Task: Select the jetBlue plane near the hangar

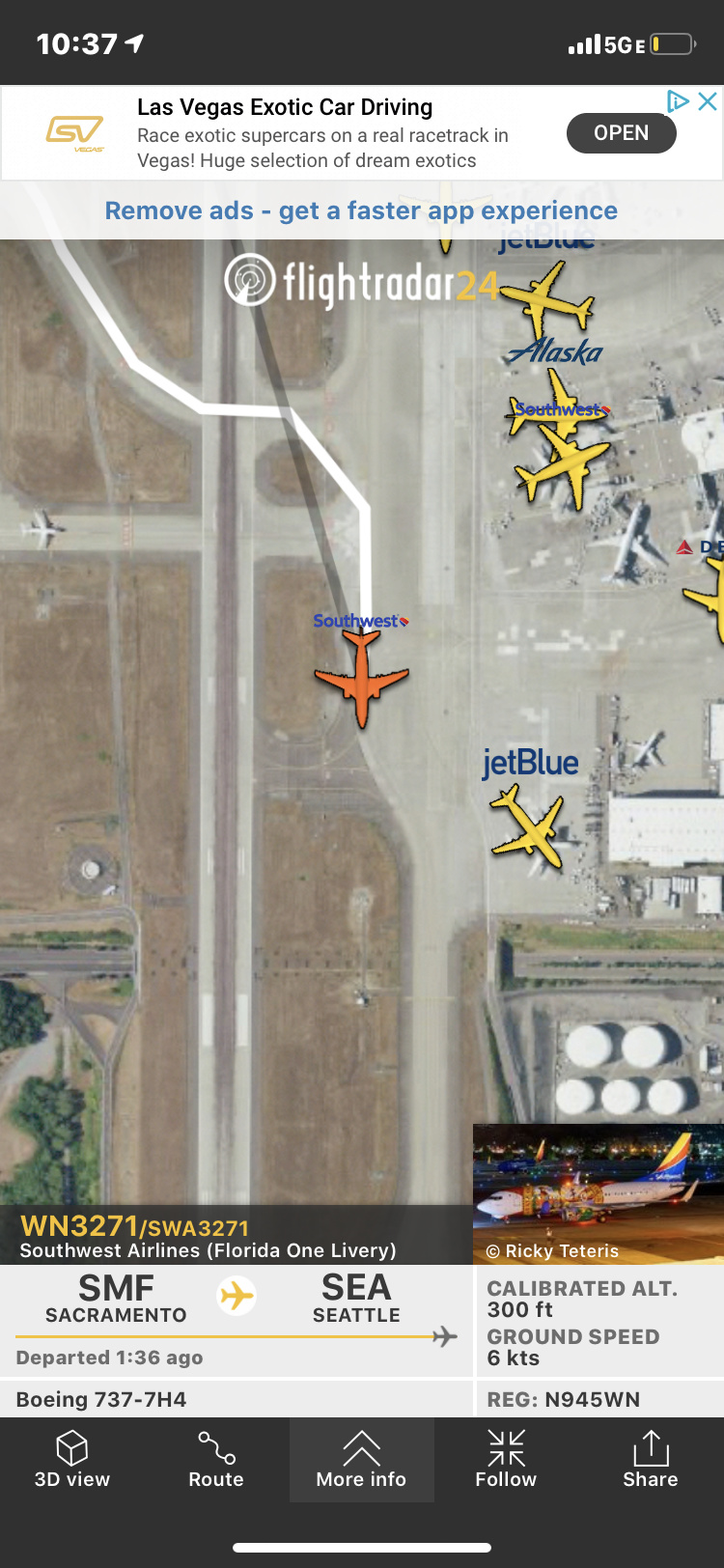Action: pyautogui.click(x=528, y=826)
